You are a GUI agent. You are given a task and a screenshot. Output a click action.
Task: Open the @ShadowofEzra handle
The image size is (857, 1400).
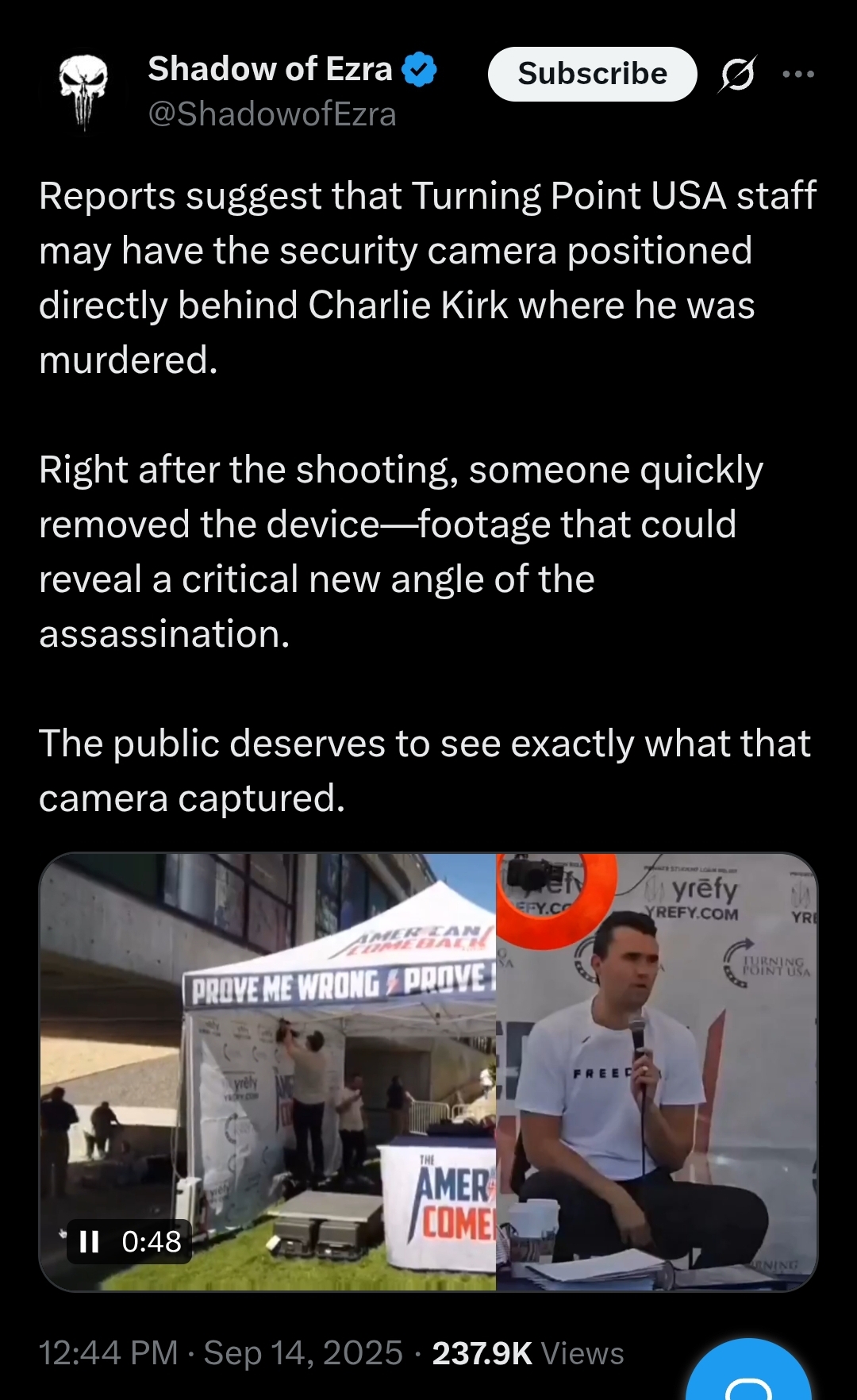272,114
